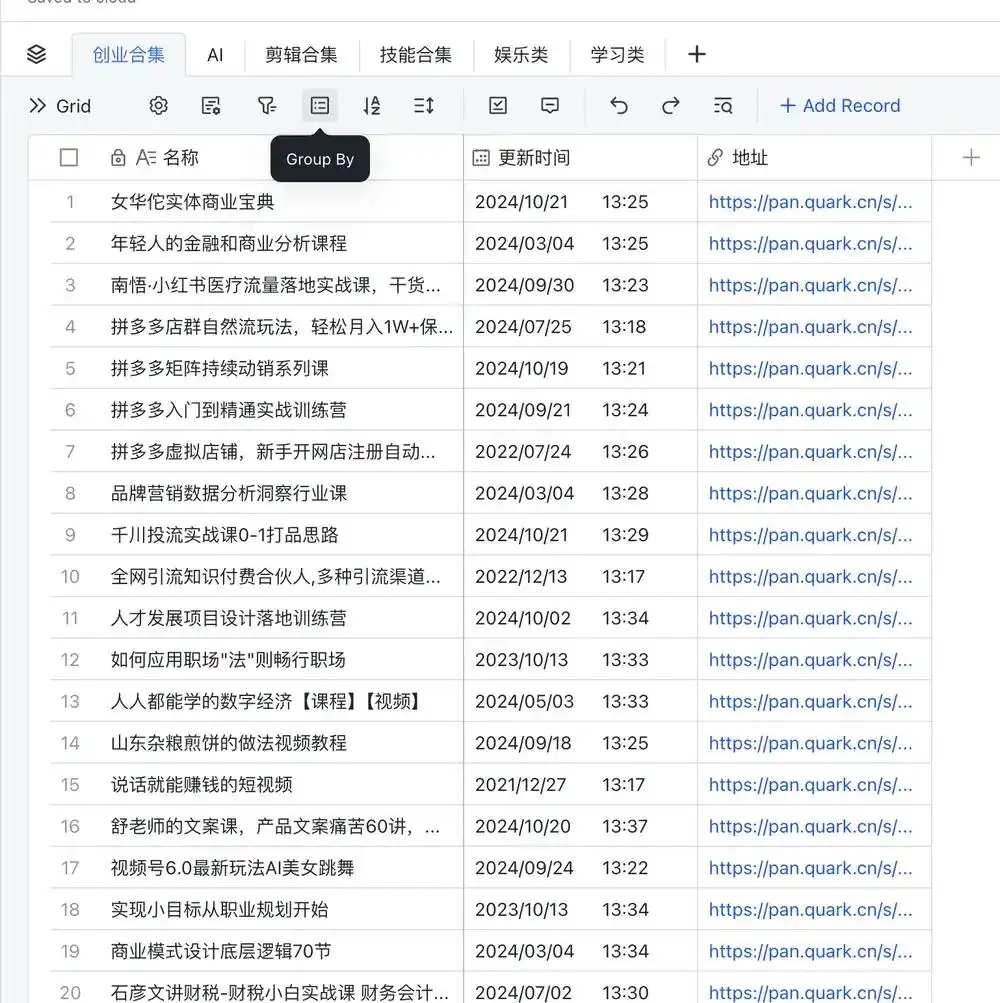Switch to the 技能合集 tab
Viewport: 1000px width, 1003px height.
[415, 54]
